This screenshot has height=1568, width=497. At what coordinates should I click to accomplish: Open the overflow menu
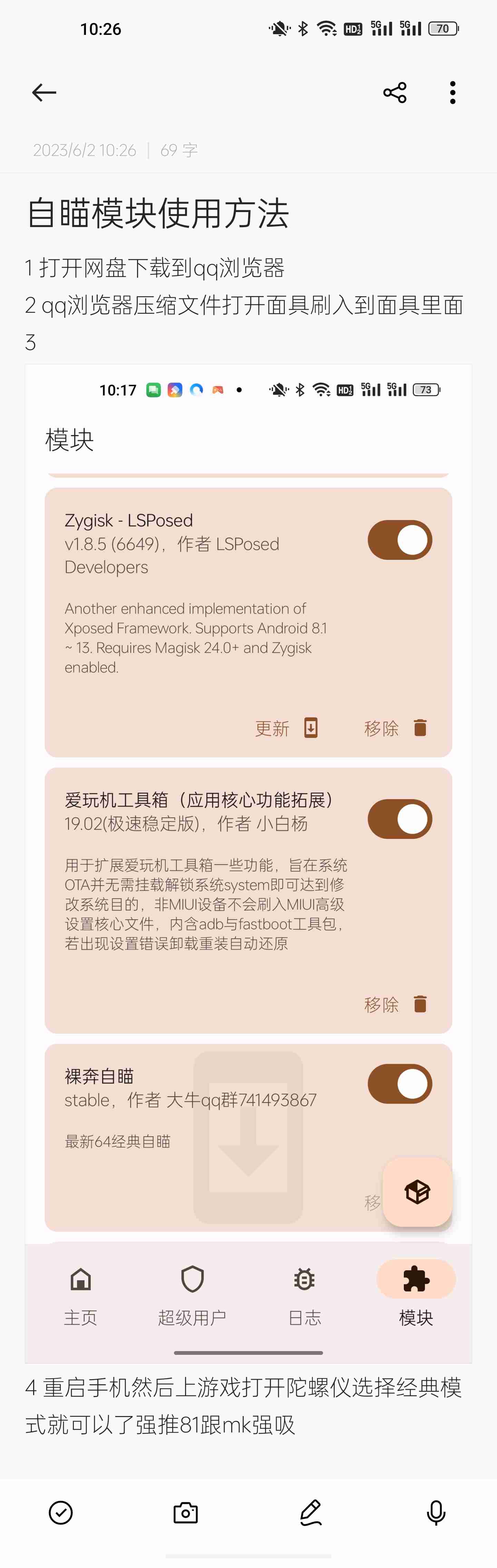pos(452,93)
